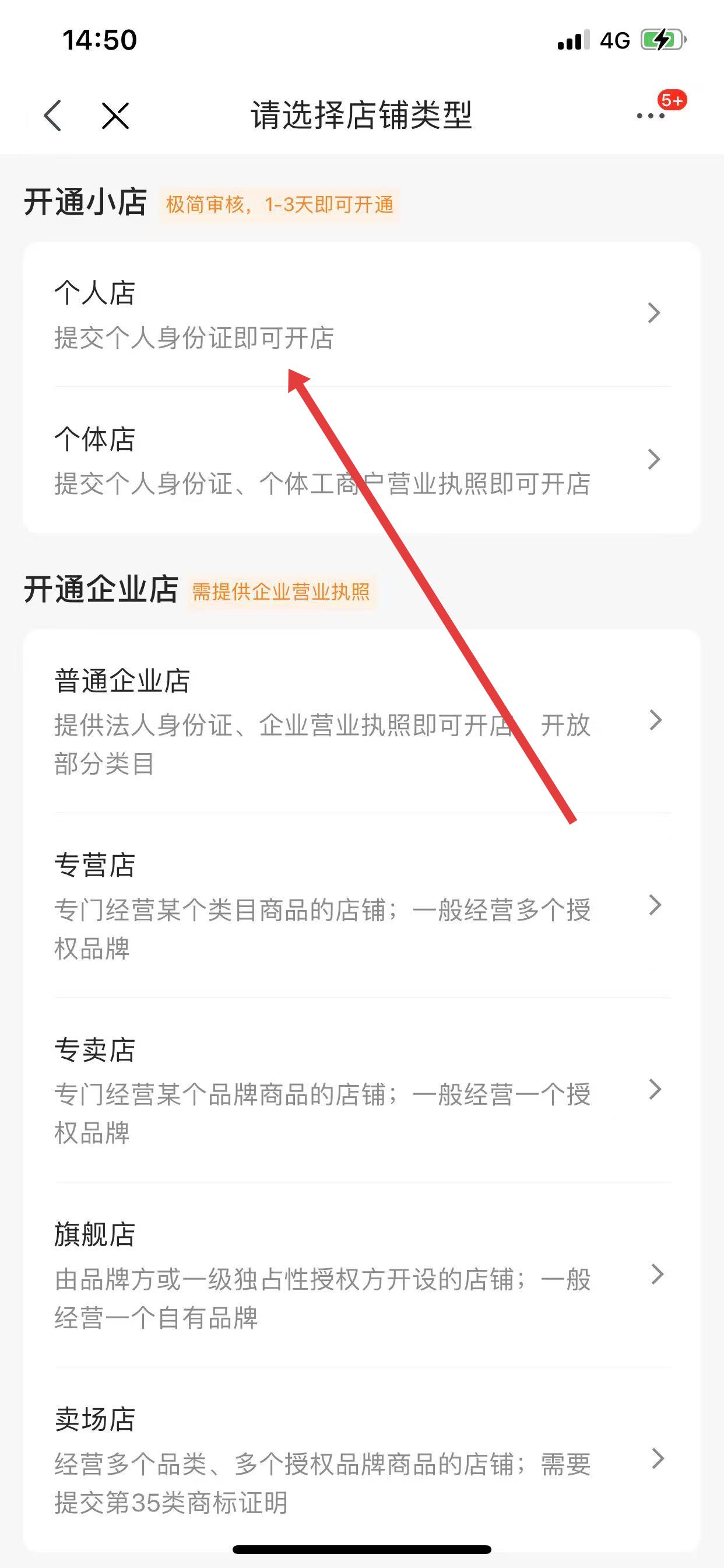Choose 个体店 store type
Viewport: 724px width, 1568px height.
click(361, 460)
